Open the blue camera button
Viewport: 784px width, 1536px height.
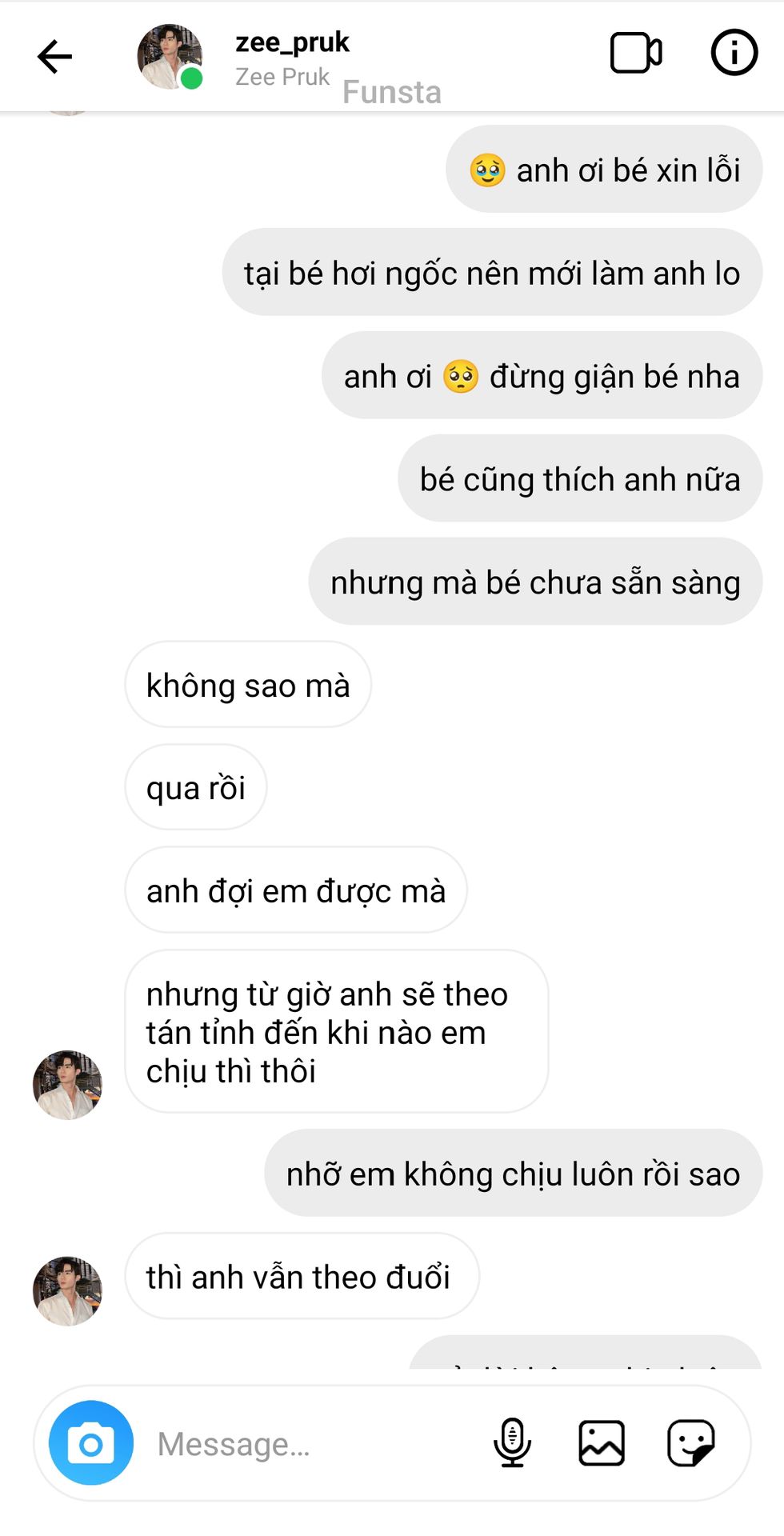pos(91,1442)
